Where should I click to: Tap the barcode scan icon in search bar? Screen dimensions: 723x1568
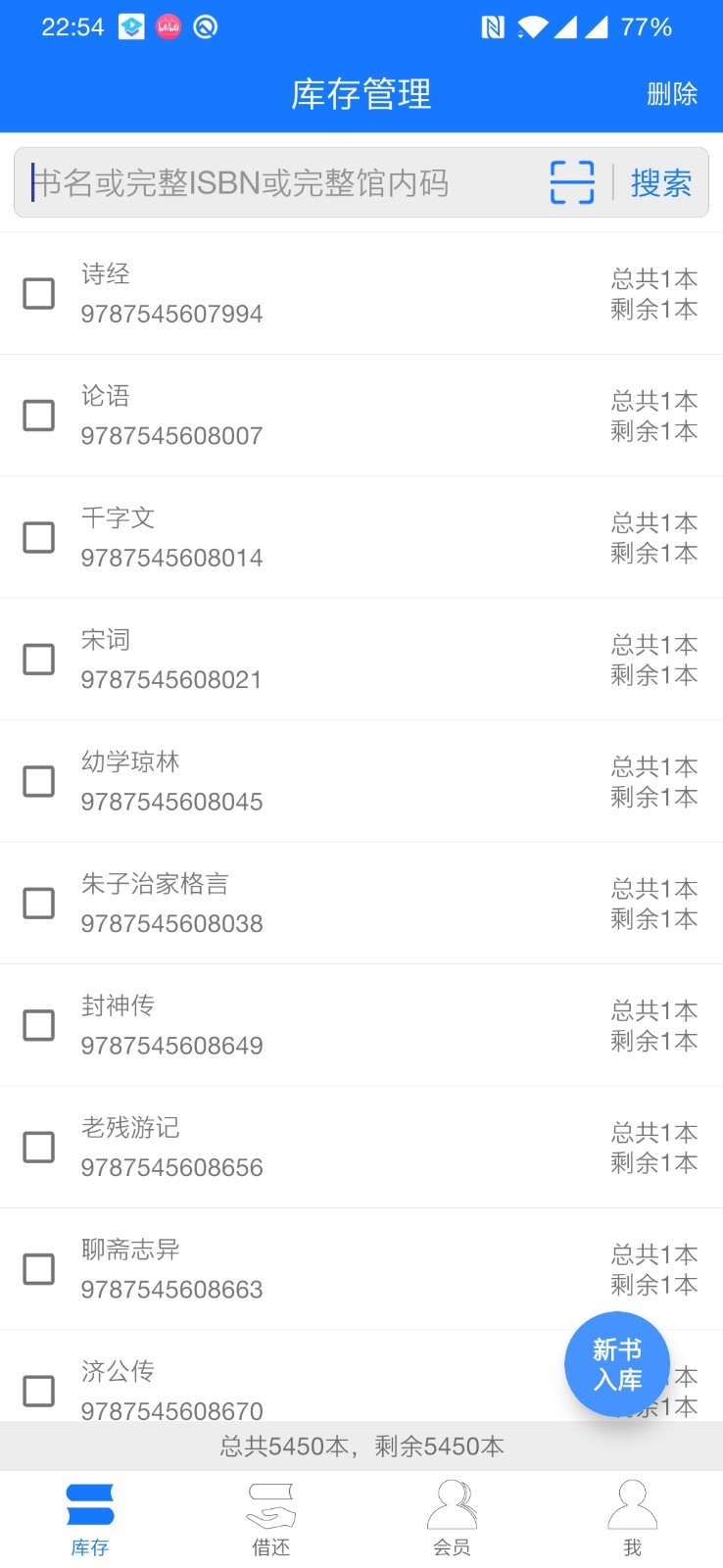pyautogui.click(x=573, y=182)
